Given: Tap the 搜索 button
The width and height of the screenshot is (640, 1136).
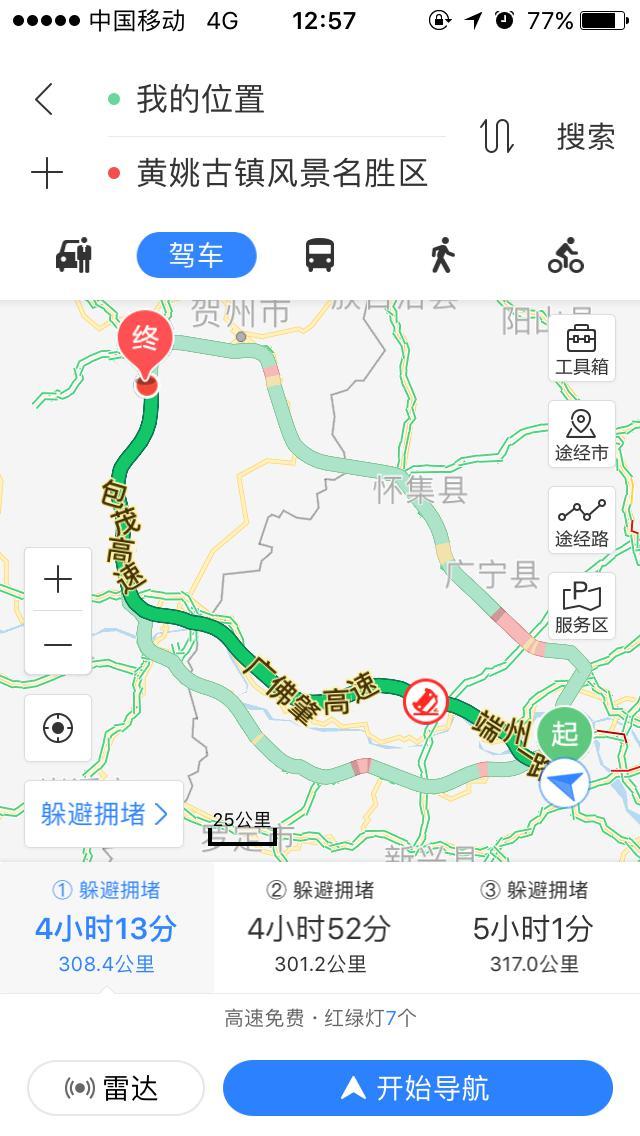Looking at the screenshot, I should (x=585, y=137).
